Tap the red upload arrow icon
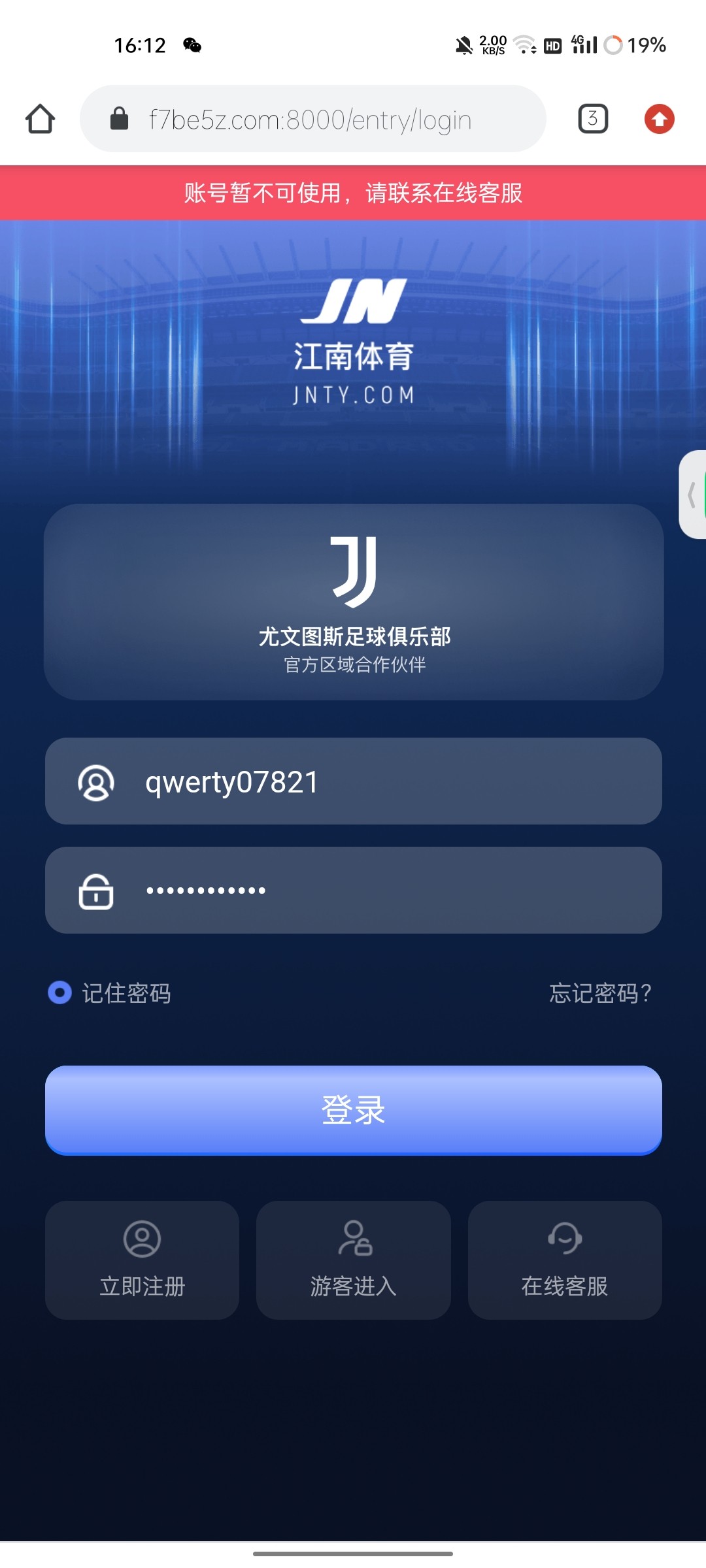 click(x=659, y=119)
